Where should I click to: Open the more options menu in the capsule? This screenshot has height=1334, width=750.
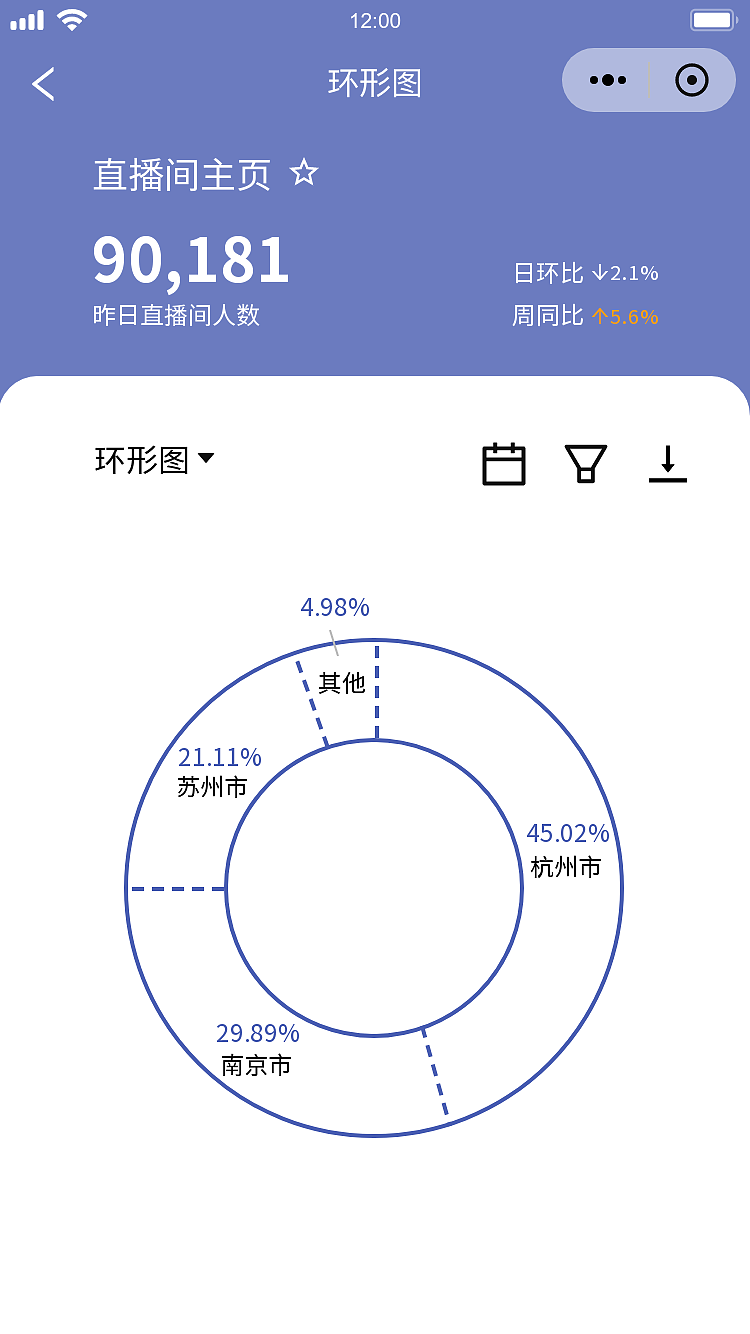[x=607, y=80]
